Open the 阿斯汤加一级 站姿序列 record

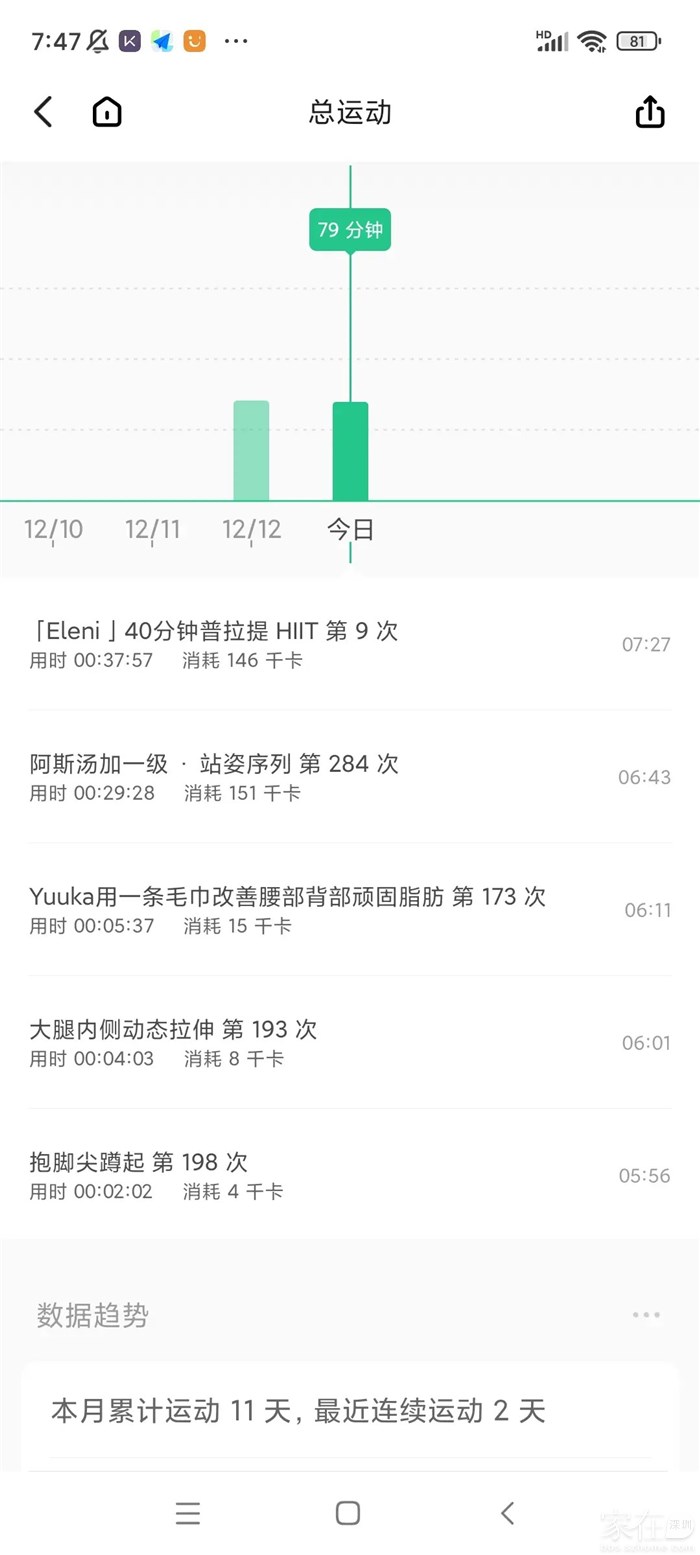click(349, 777)
